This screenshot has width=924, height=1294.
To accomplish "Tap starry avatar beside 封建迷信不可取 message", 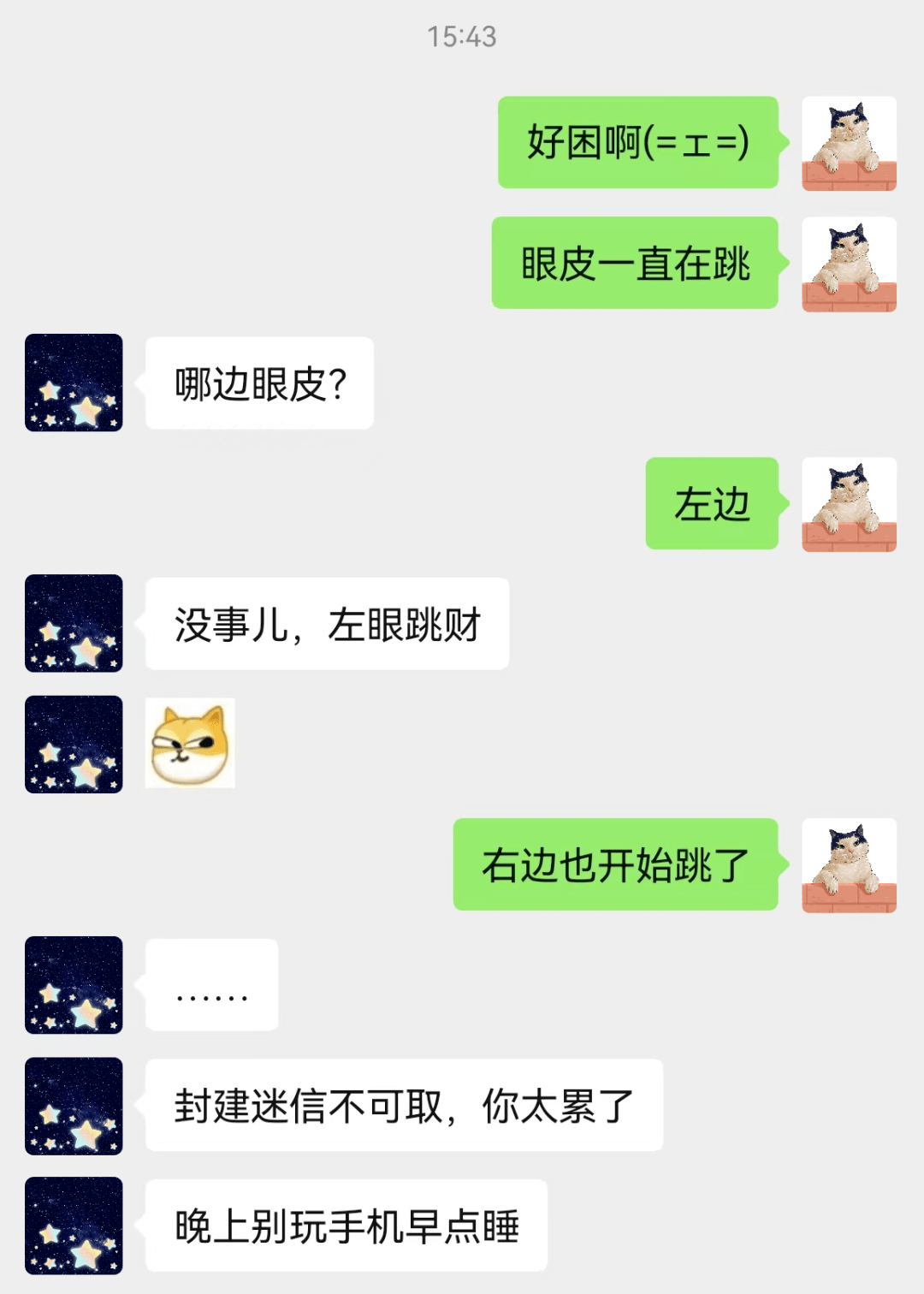I will tap(74, 1106).
